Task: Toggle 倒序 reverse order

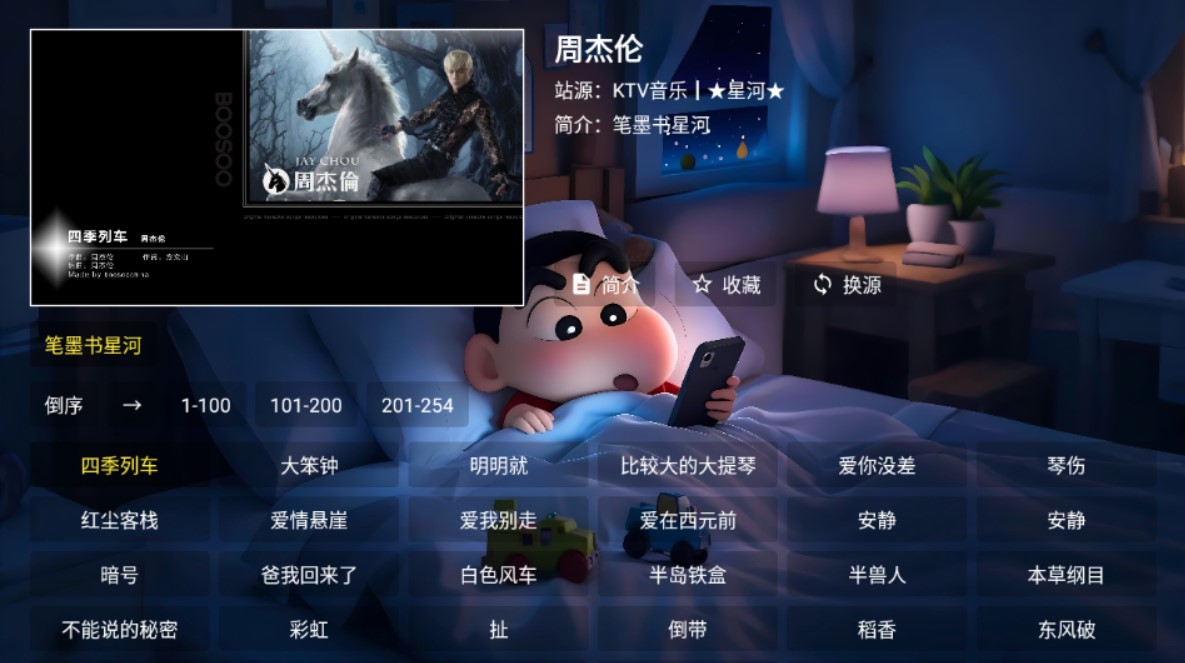Action: tap(64, 405)
